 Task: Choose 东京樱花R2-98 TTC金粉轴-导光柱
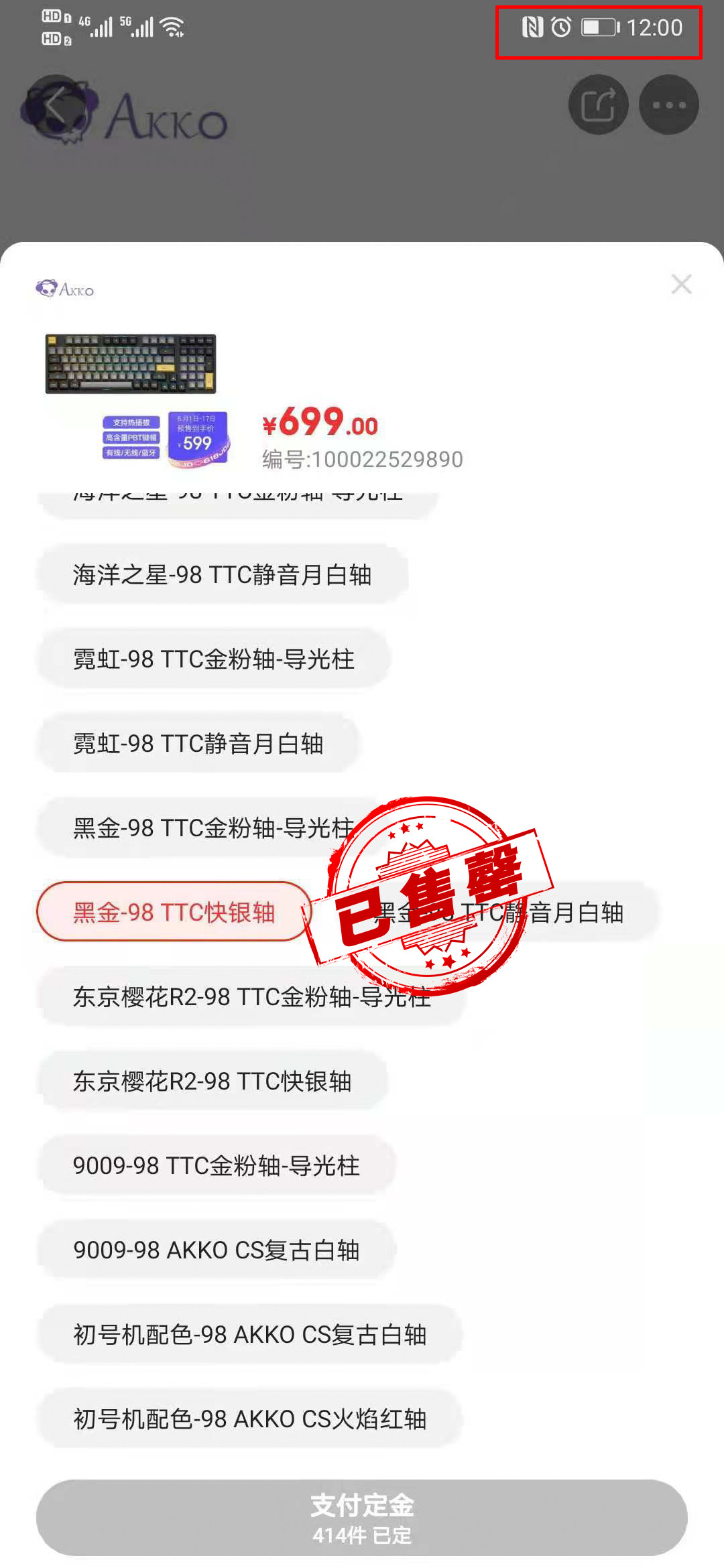[x=251, y=997]
